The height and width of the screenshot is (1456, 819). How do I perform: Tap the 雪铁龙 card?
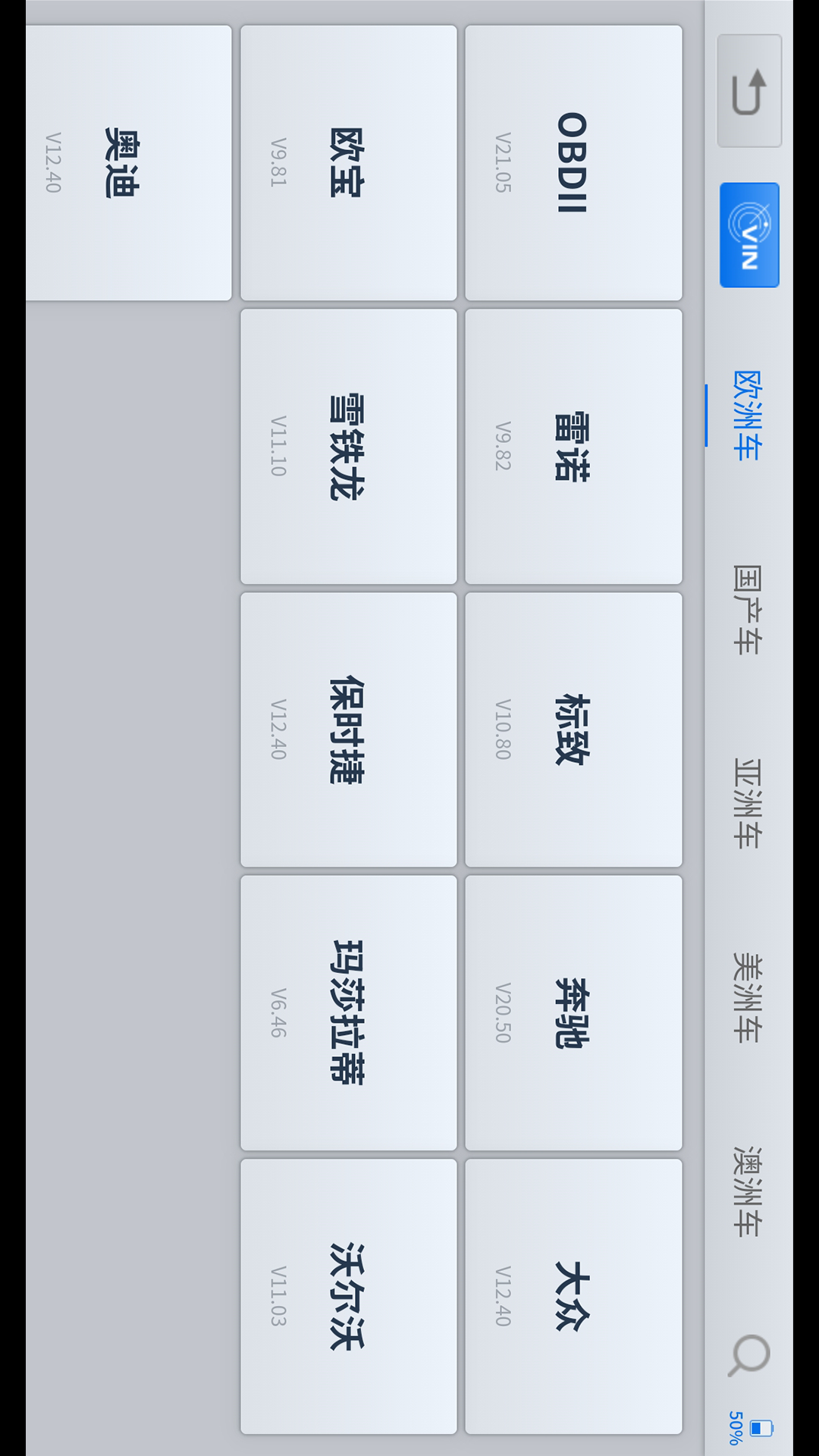[349, 447]
